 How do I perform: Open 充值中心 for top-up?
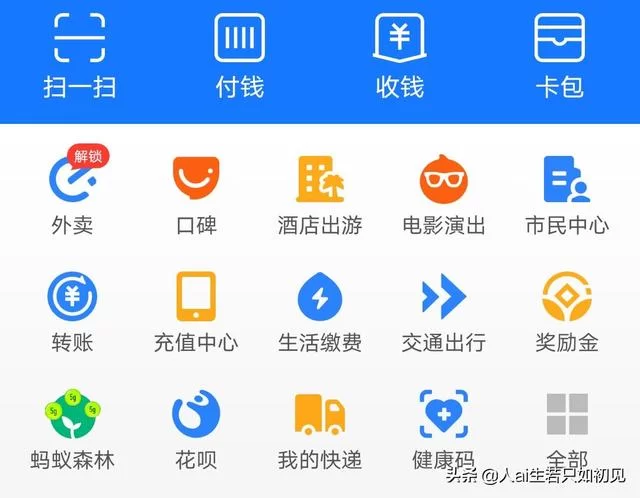click(196, 297)
